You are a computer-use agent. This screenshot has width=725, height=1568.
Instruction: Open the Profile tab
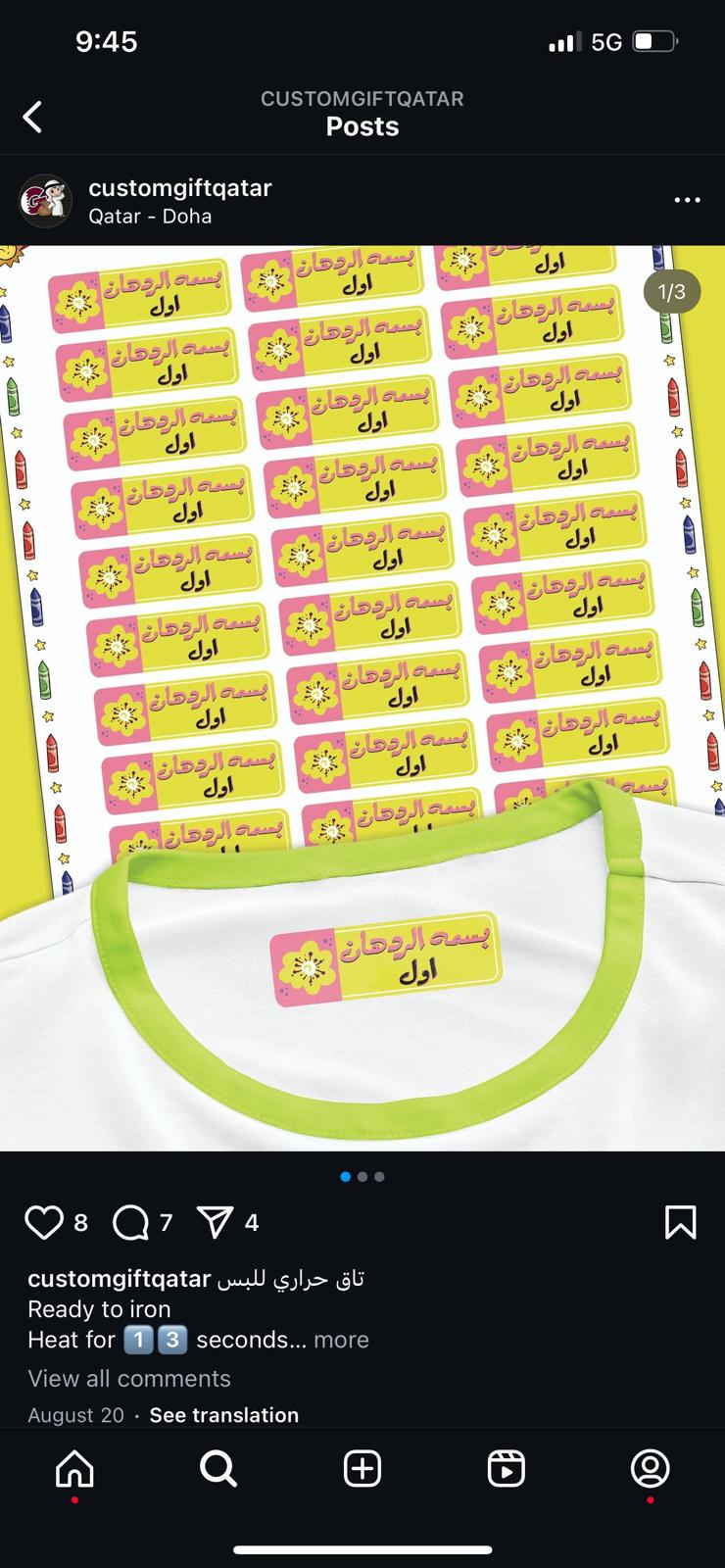[x=650, y=1469]
